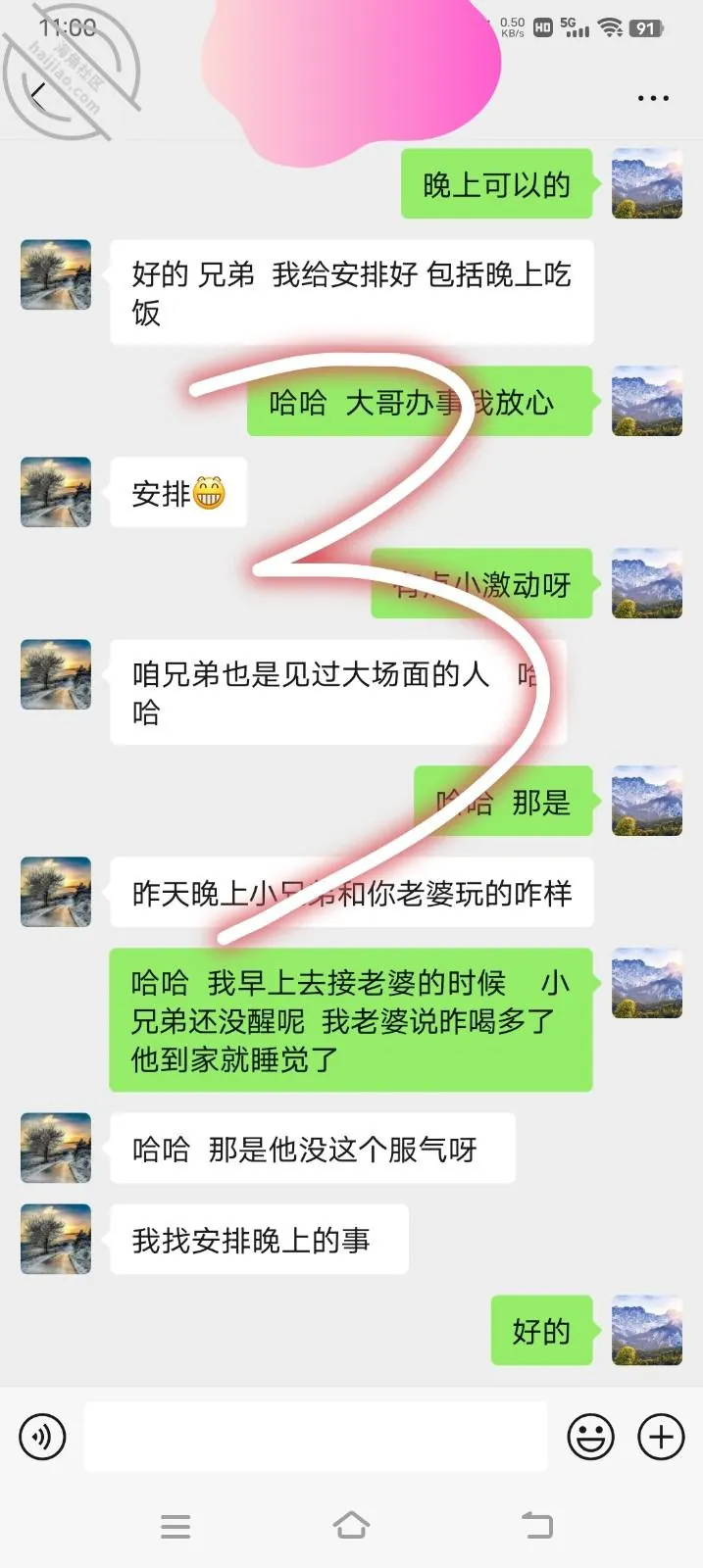Open the plus attachment menu
This screenshot has height=1568, width=703.
(662, 1437)
